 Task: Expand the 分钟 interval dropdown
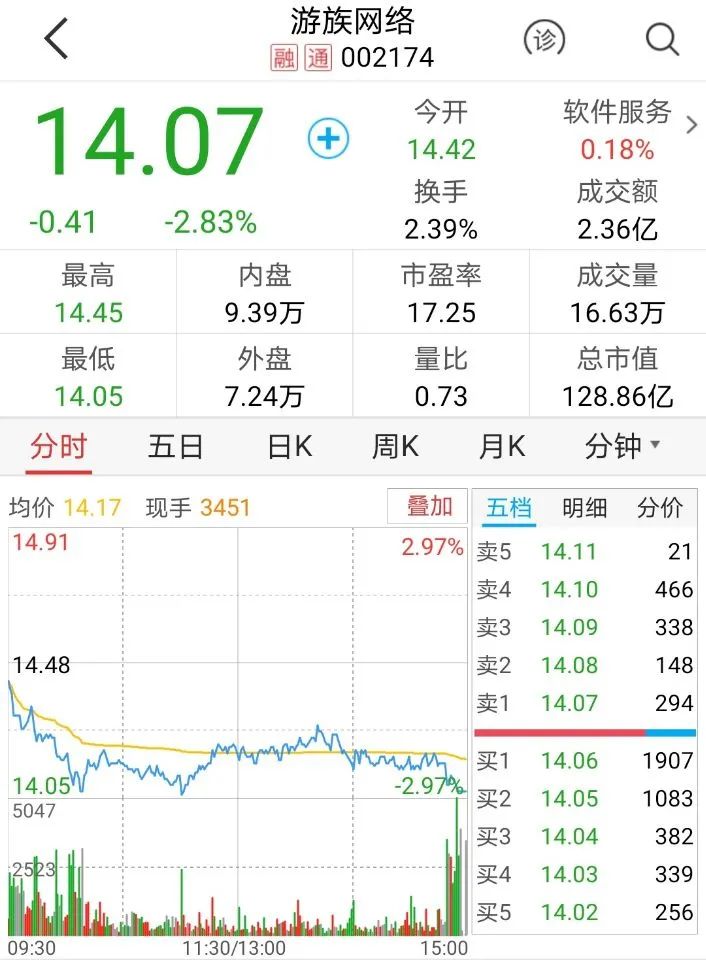622,446
